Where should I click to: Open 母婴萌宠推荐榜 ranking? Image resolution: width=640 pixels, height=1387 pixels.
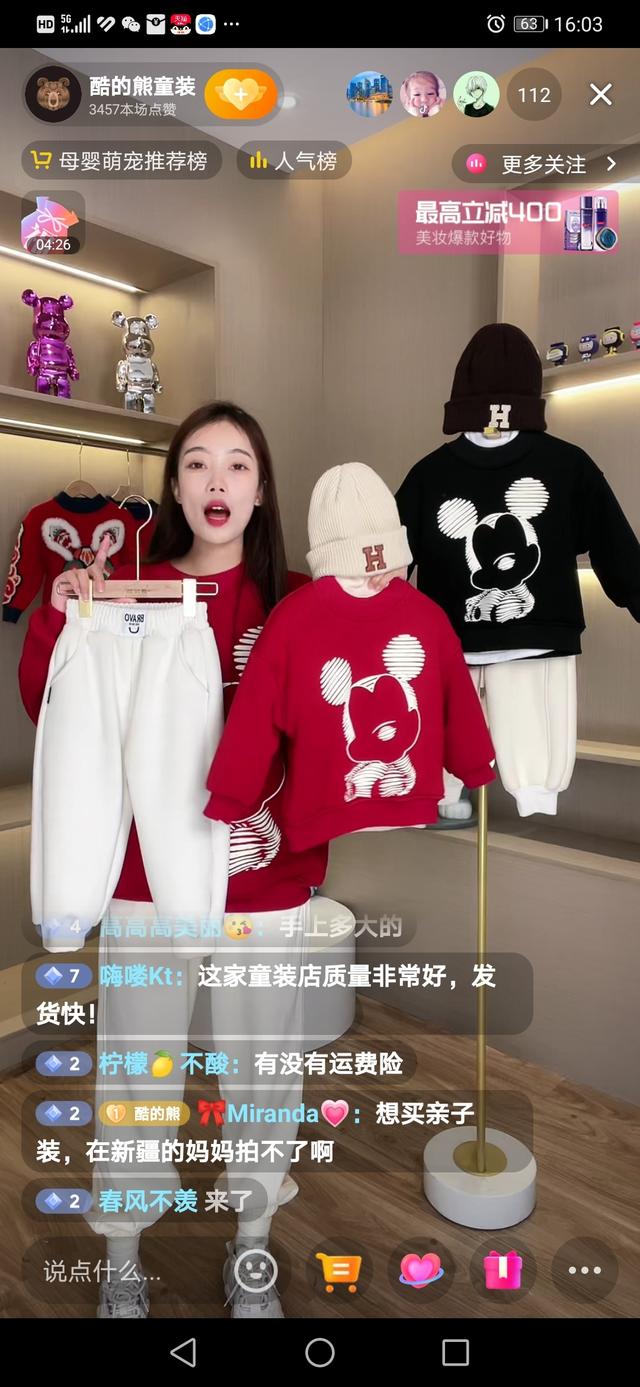pyautogui.click(x=121, y=161)
